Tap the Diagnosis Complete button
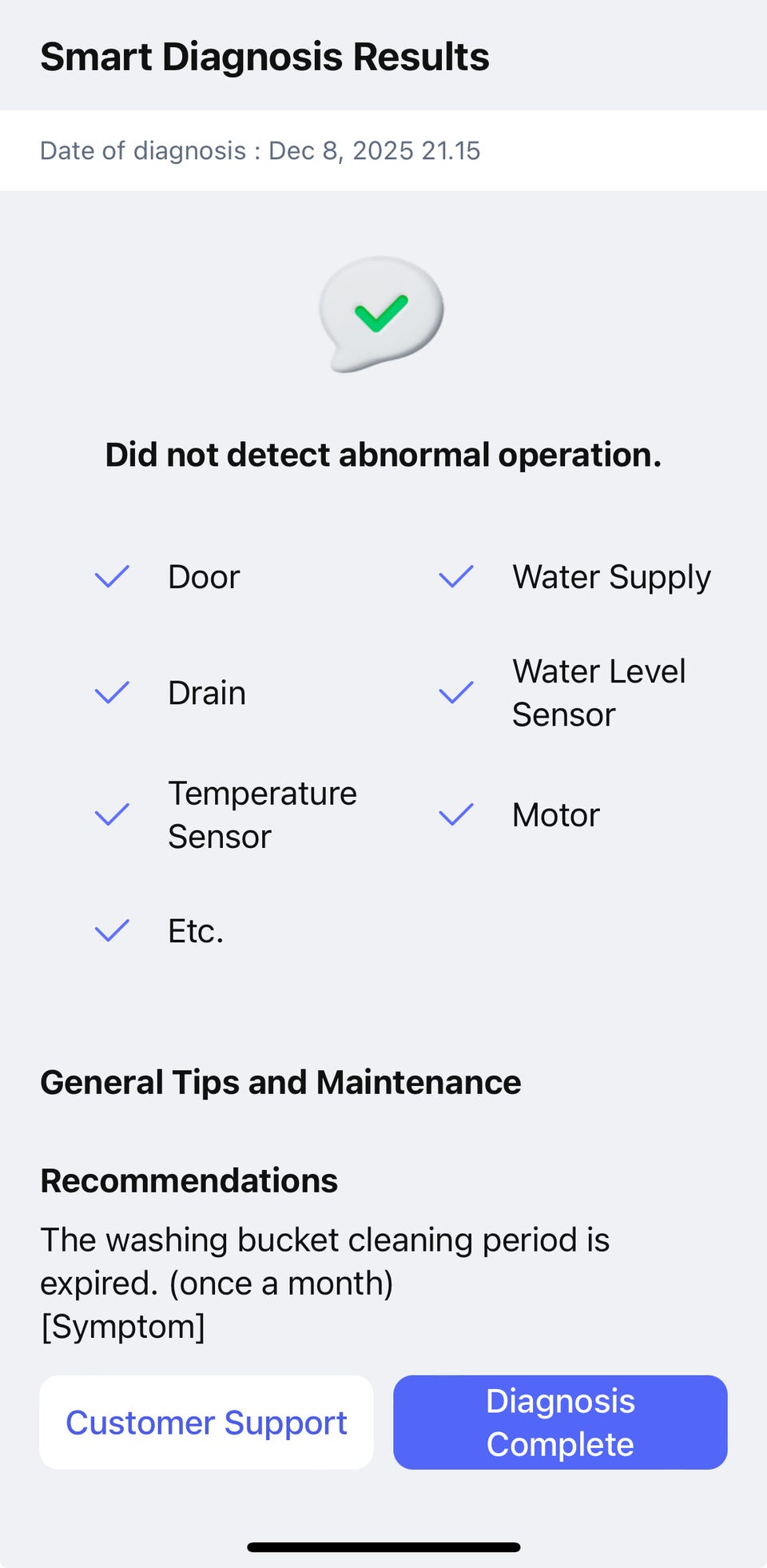 coord(560,1423)
